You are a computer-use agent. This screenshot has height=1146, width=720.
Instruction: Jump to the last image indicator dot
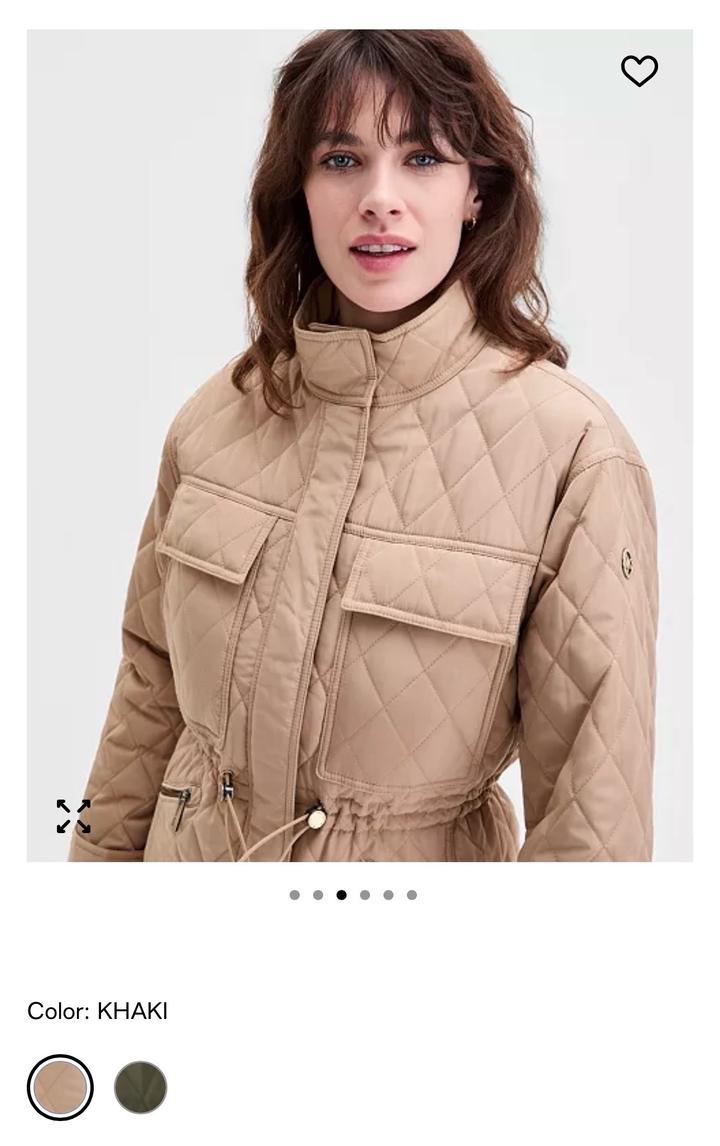coord(412,895)
